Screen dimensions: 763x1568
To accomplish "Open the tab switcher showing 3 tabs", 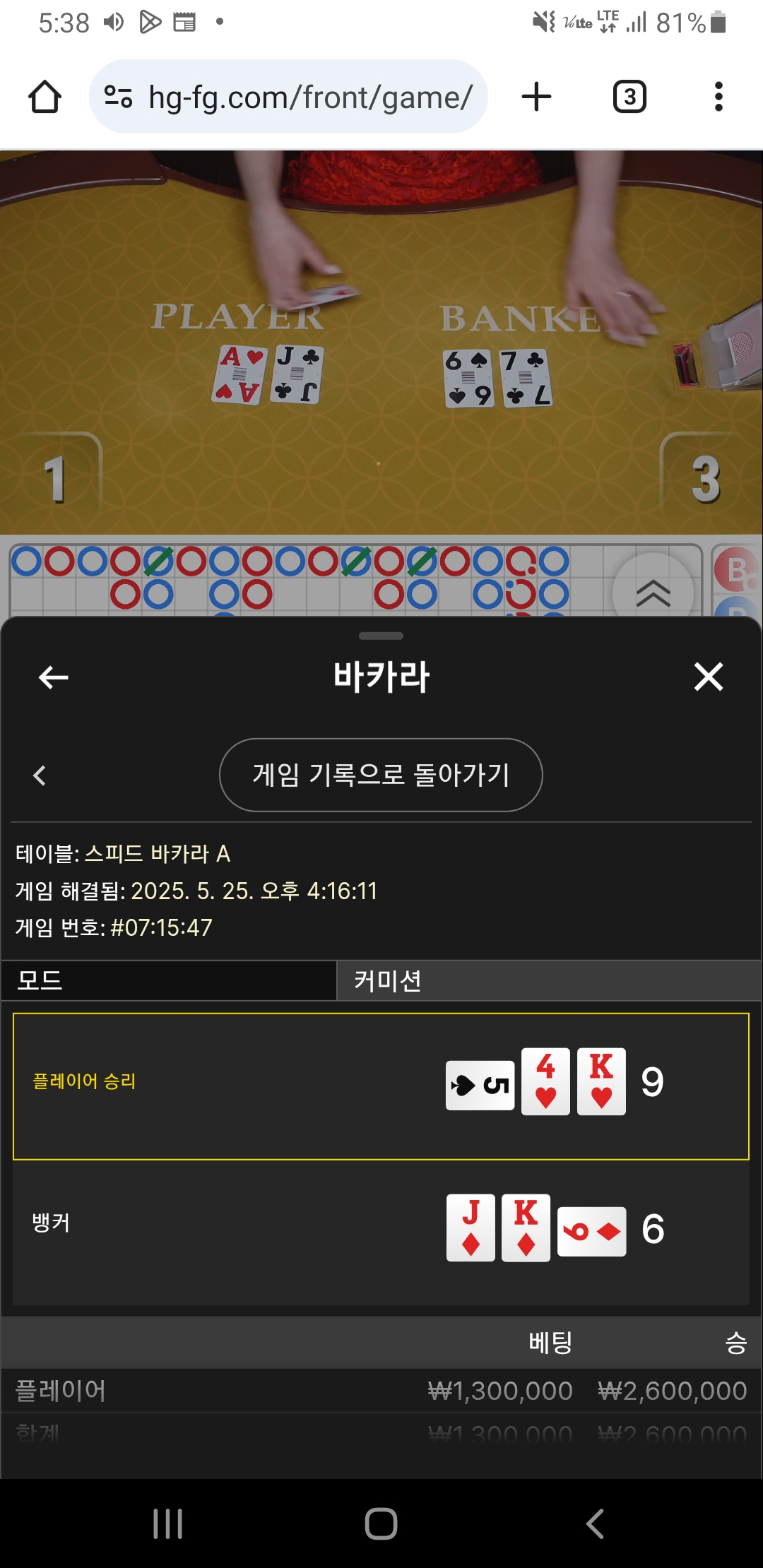I will pyautogui.click(x=629, y=97).
